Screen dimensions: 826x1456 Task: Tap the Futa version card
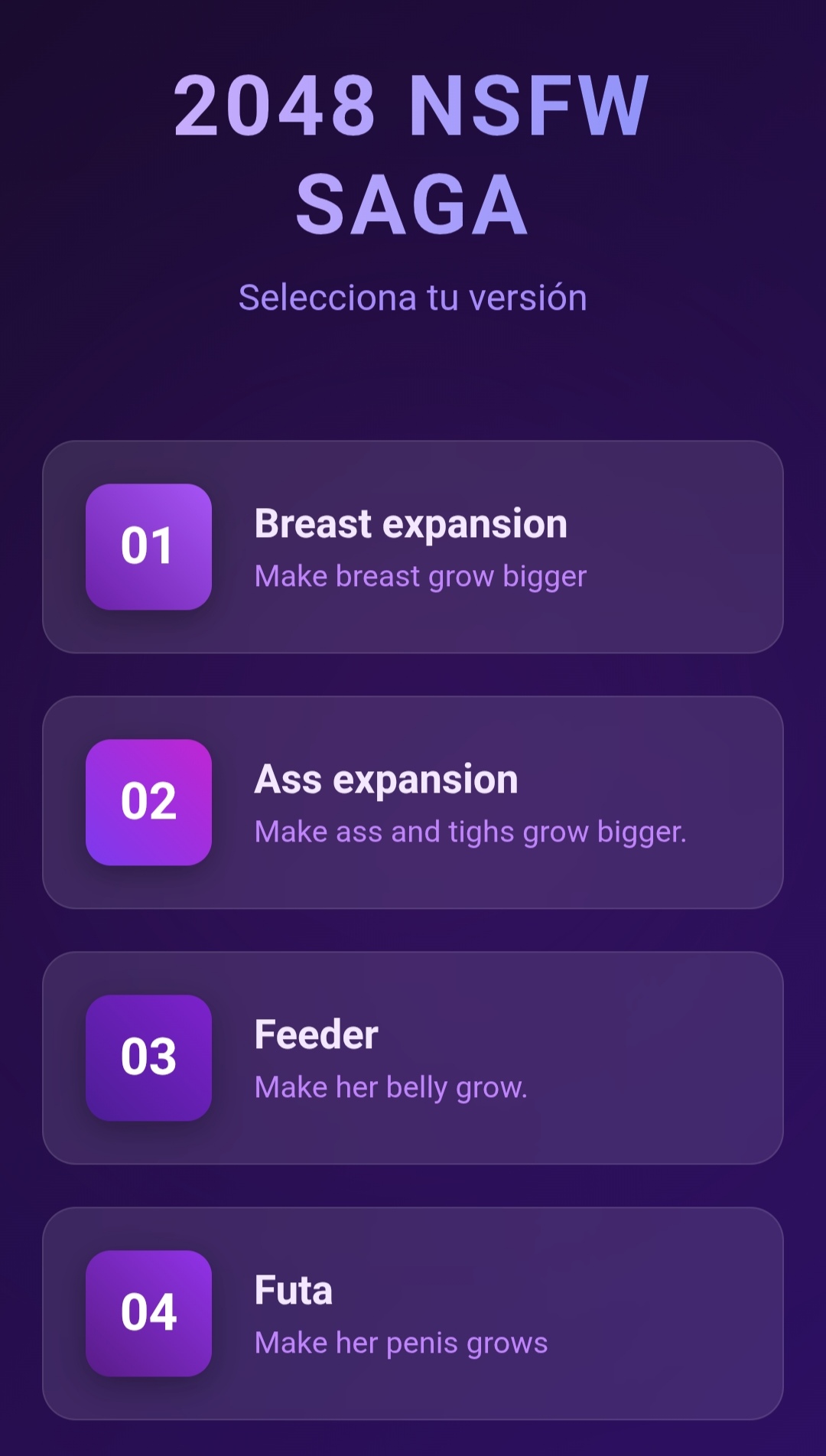(x=413, y=1313)
